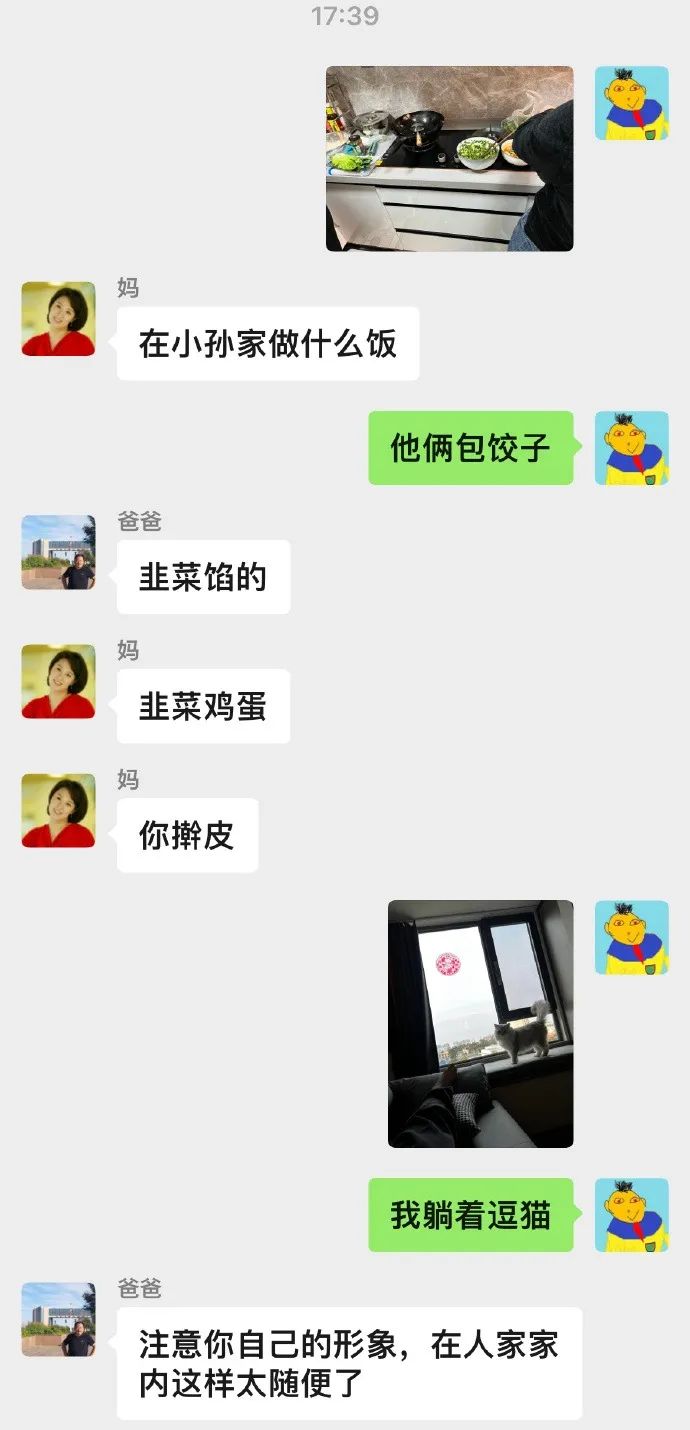Open 妈's avatar beside "在小孙家做什么饭"
The height and width of the screenshot is (1430, 690).
coord(58,319)
